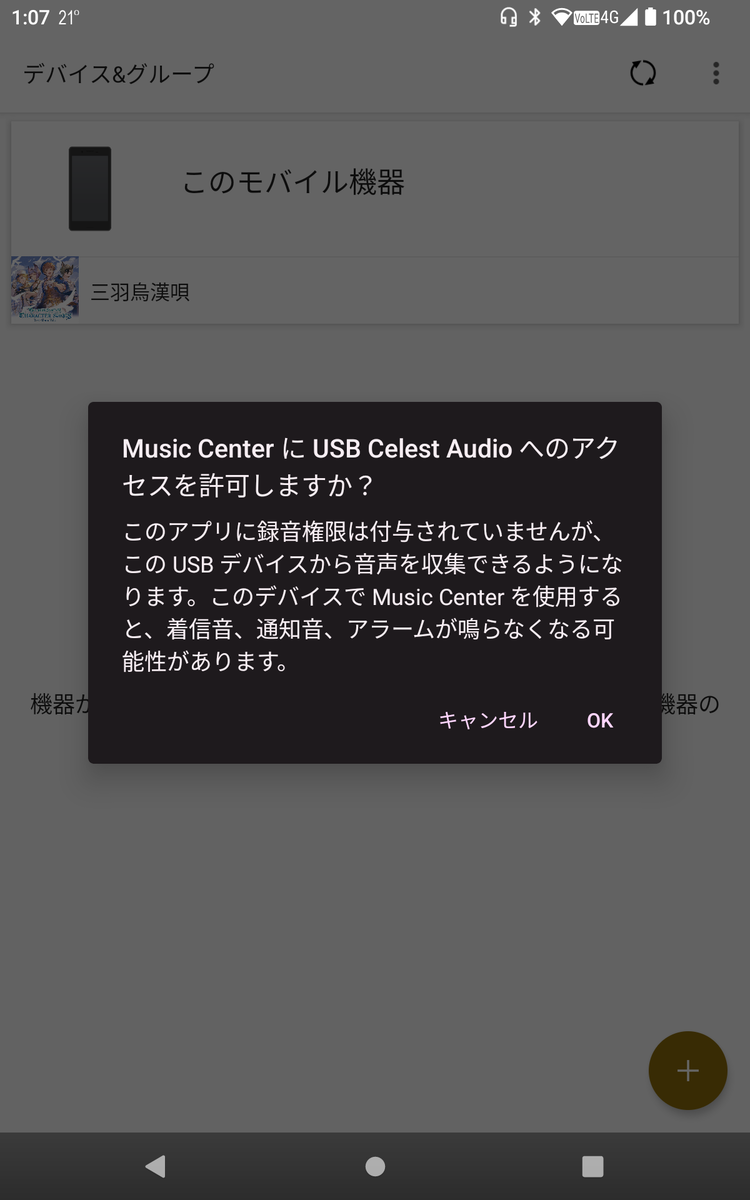This screenshot has height=1200, width=750.
Task: Return to the home screen
Action: click(375, 1166)
